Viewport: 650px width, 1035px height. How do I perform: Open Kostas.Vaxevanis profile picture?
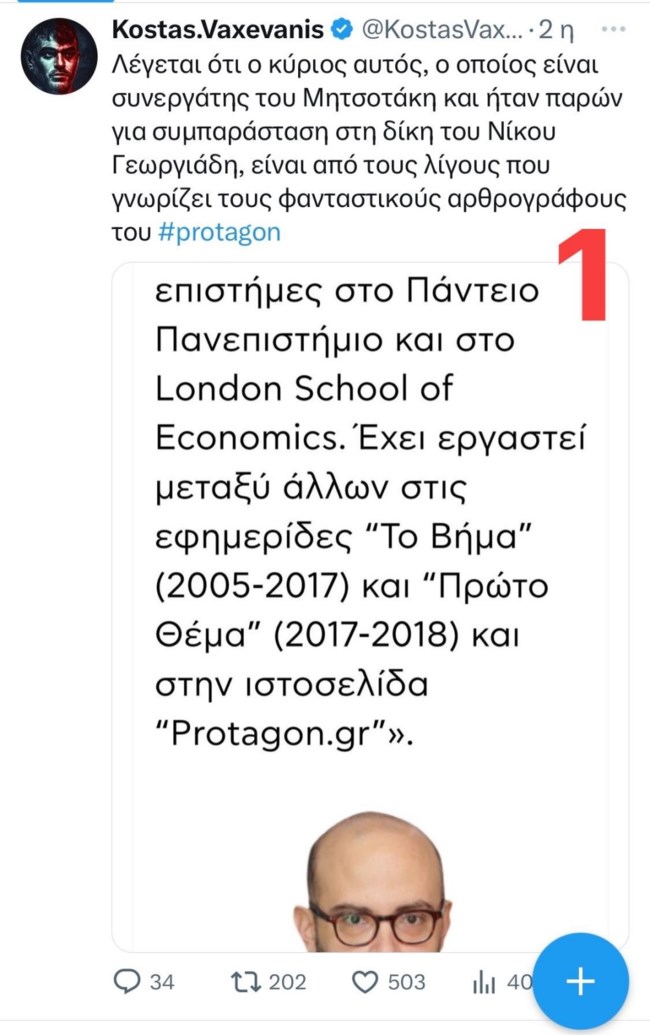(58, 56)
